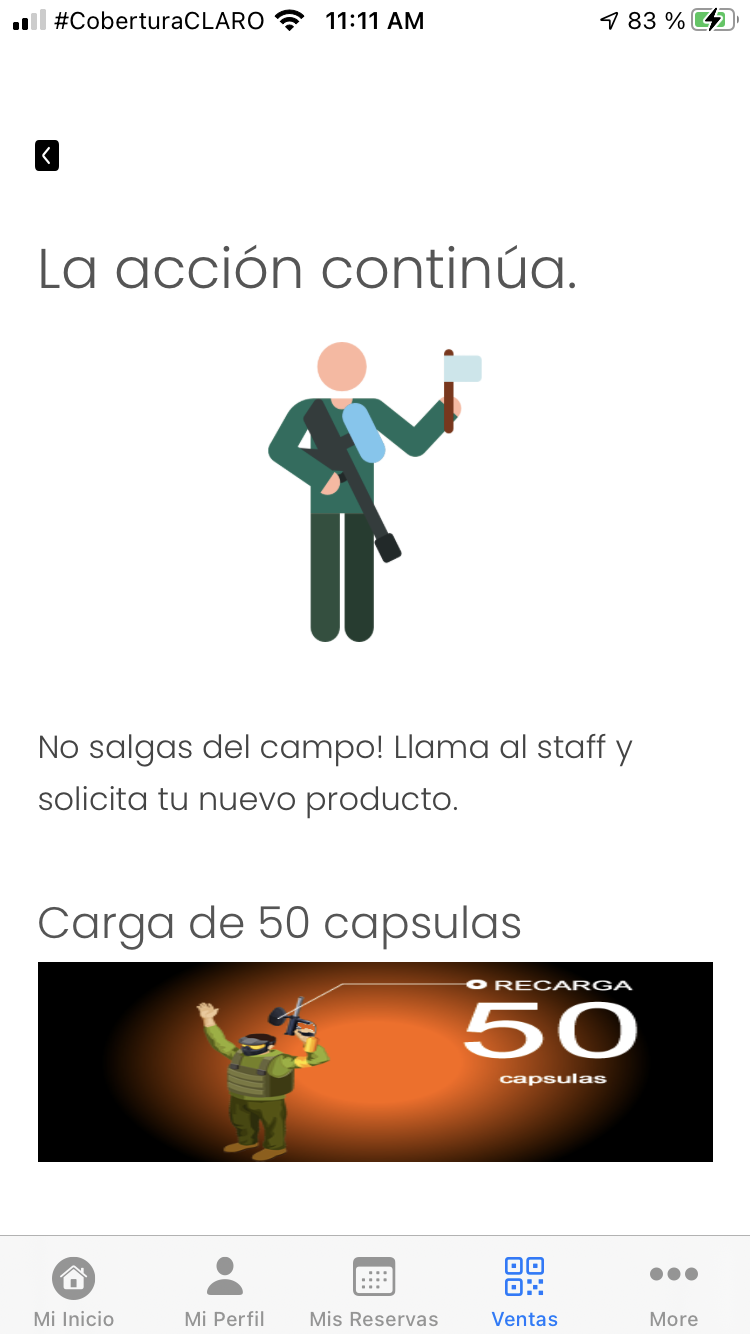Select the Carga de 50 capsulas product
Image resolution: width=750 pixels, height=1334 pixels.
click(375, 1061)
